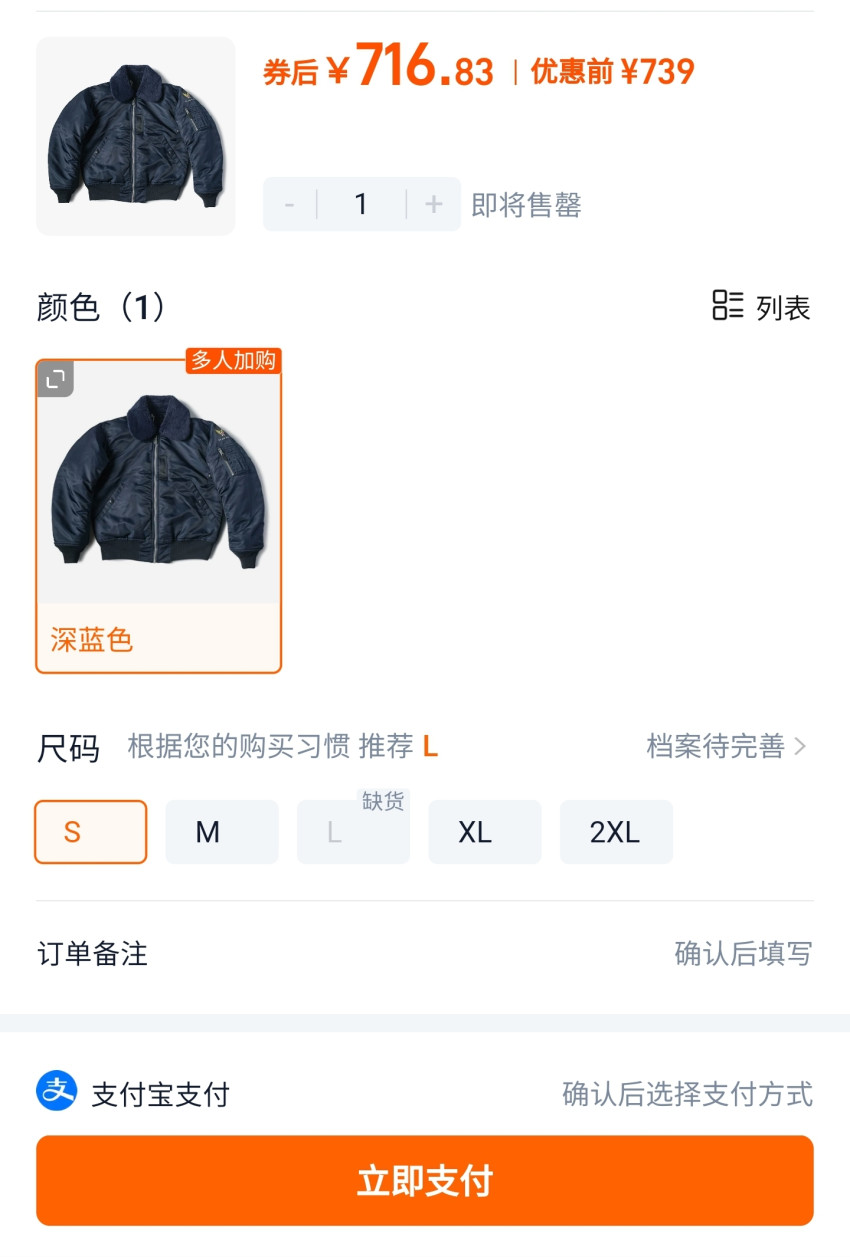Switch color view to 列表 list
The image size is (850, 1257).
tap(761, 307)
